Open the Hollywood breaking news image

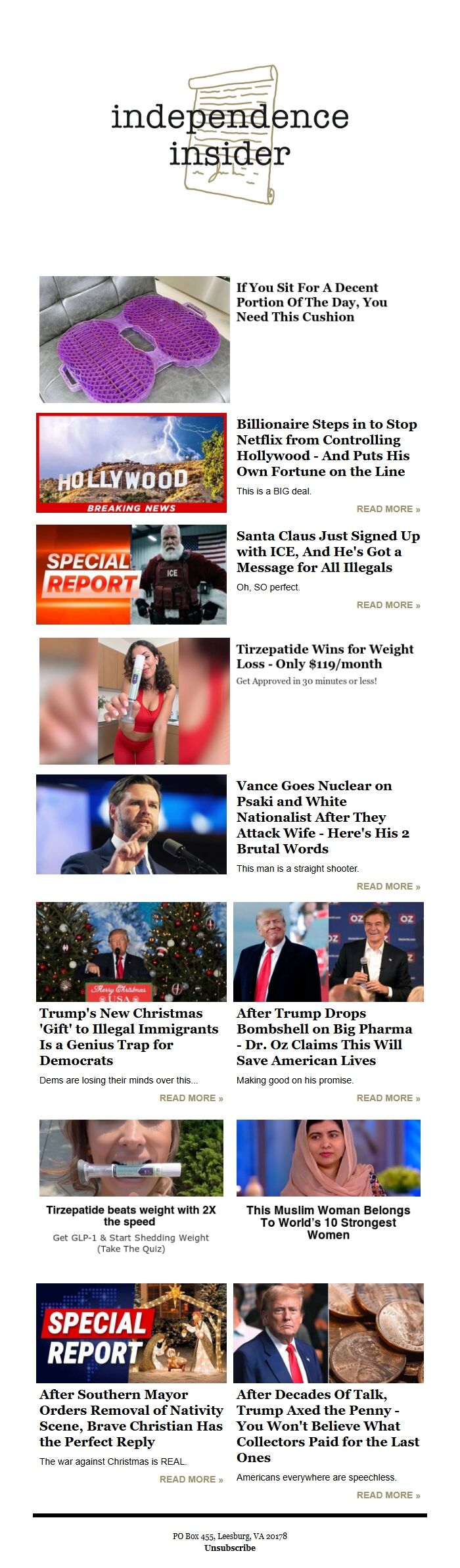click(131, 463)
